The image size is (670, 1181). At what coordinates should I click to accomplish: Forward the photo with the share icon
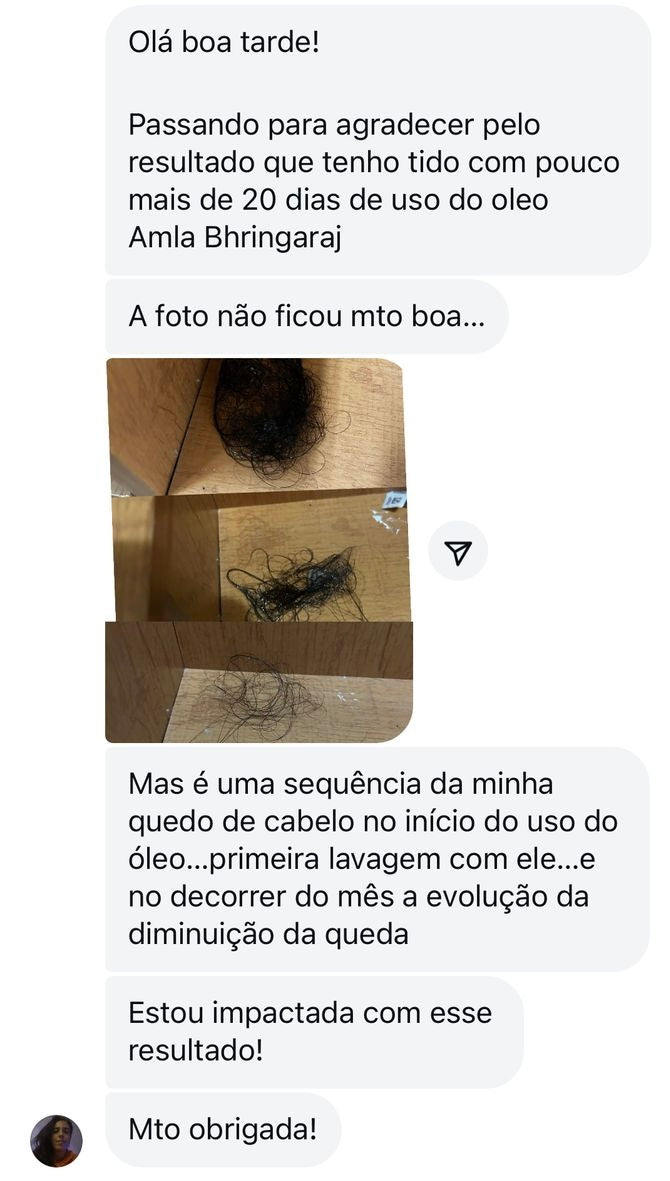click(458, 551)
